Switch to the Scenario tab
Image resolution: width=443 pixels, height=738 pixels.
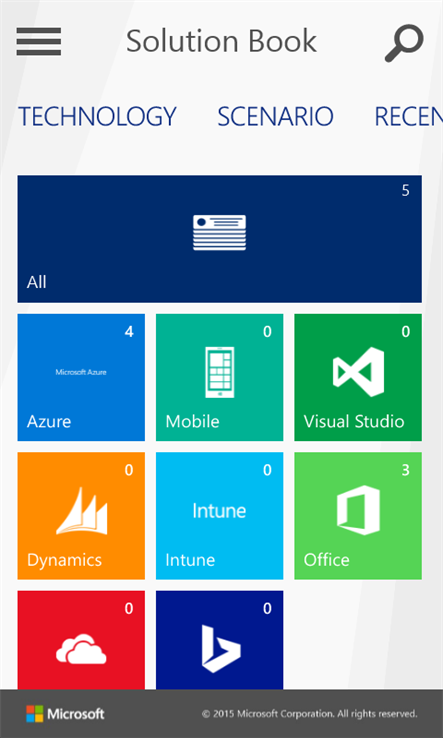275,116
